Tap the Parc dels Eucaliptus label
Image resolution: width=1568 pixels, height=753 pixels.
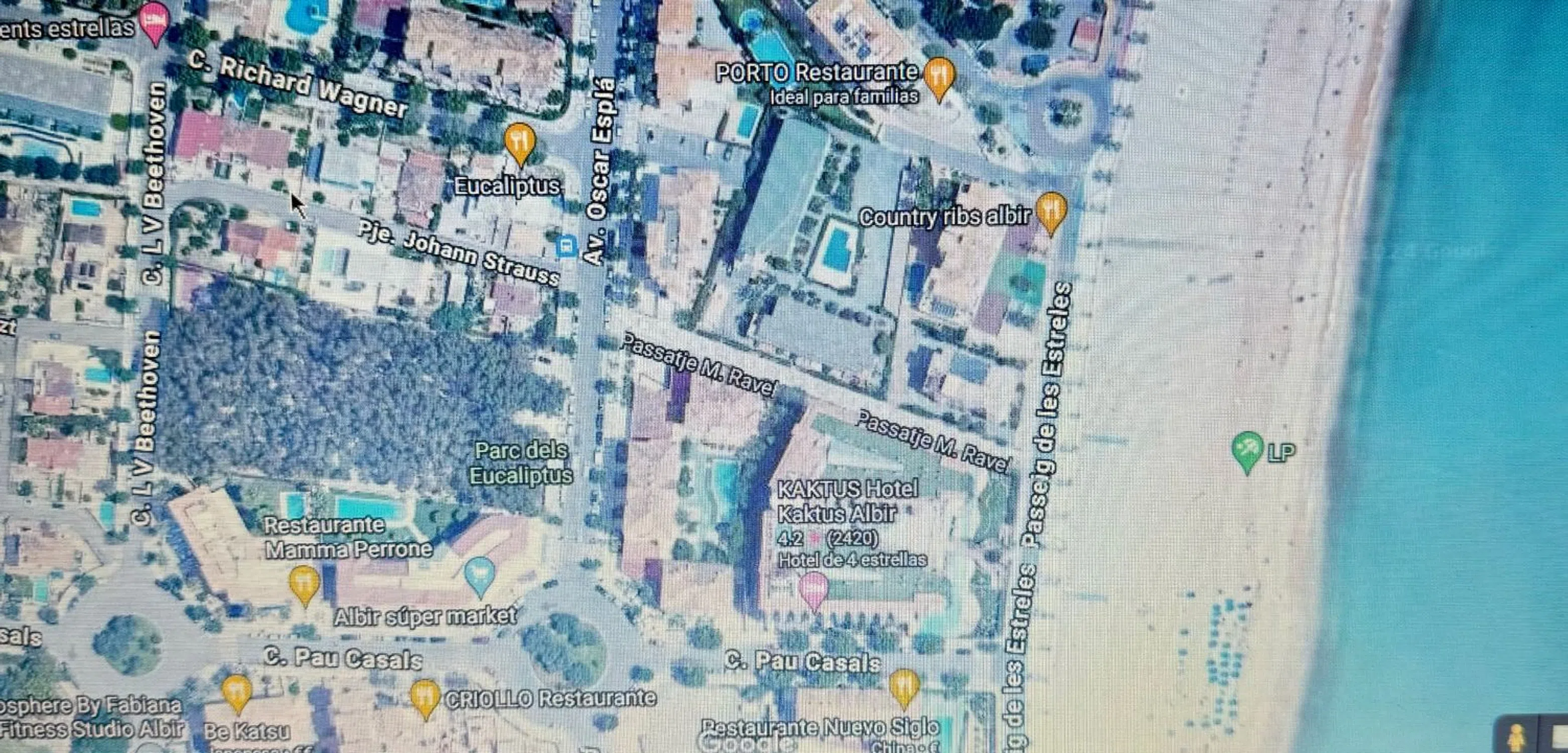coord(521,463)
